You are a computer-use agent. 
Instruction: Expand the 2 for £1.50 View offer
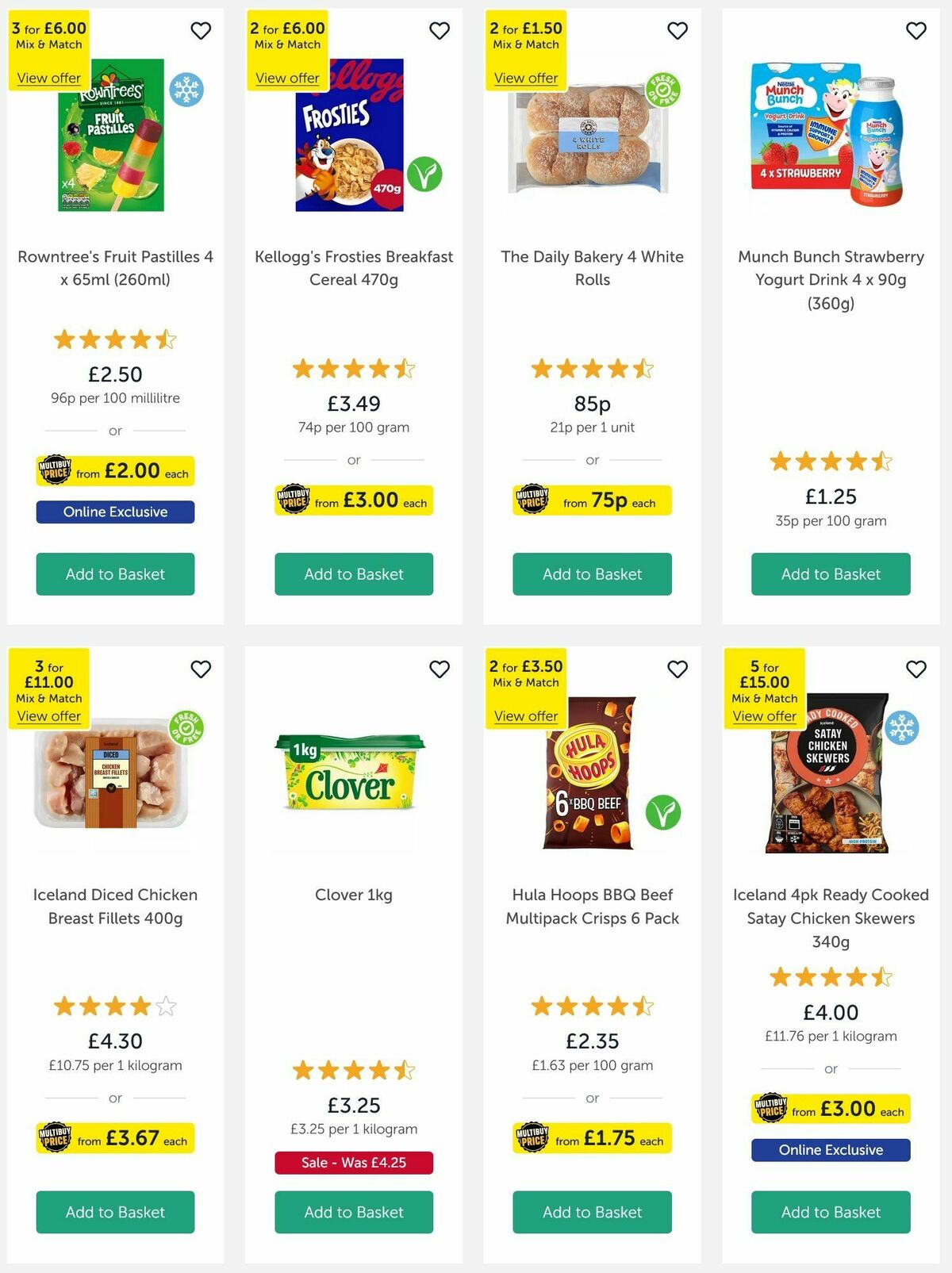pos(527,78)
